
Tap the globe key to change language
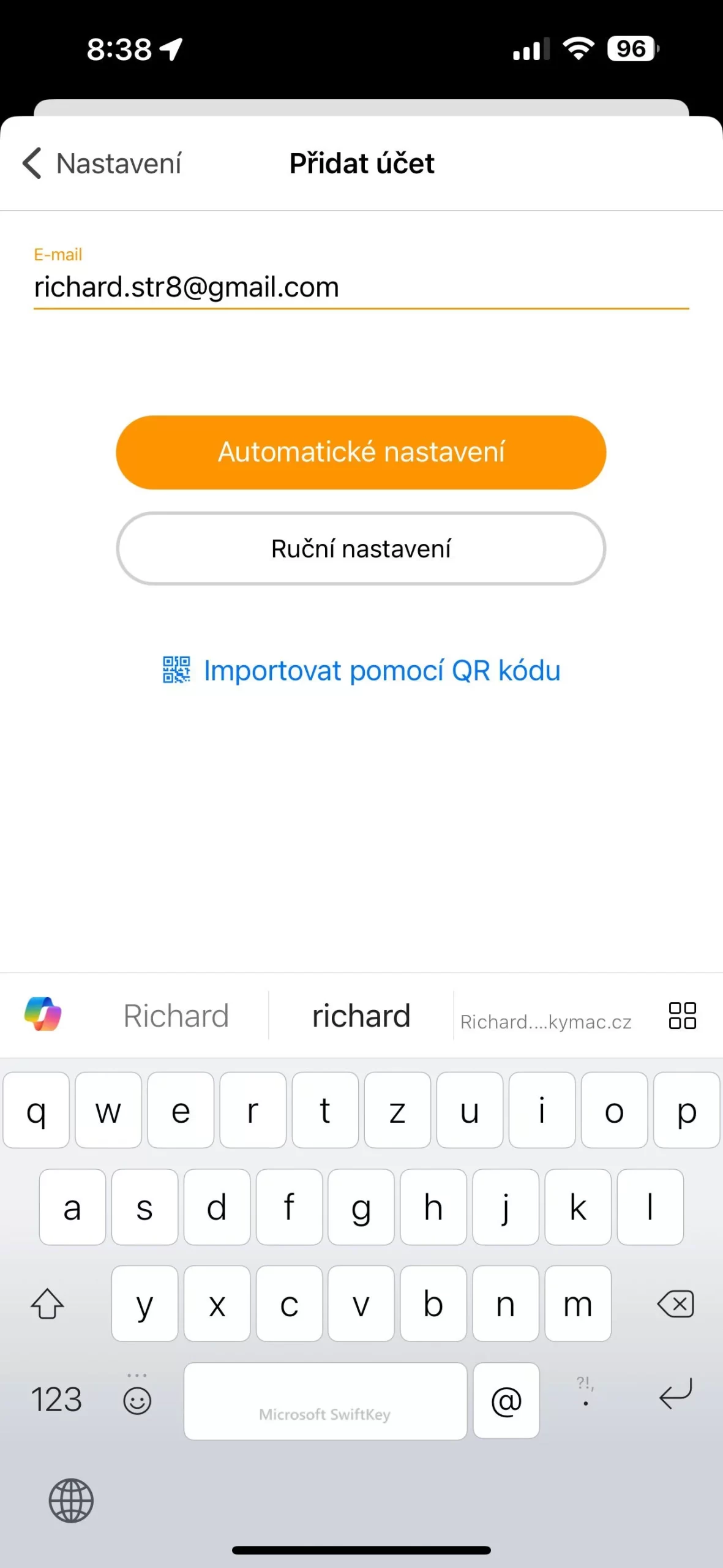[71, 1501]
